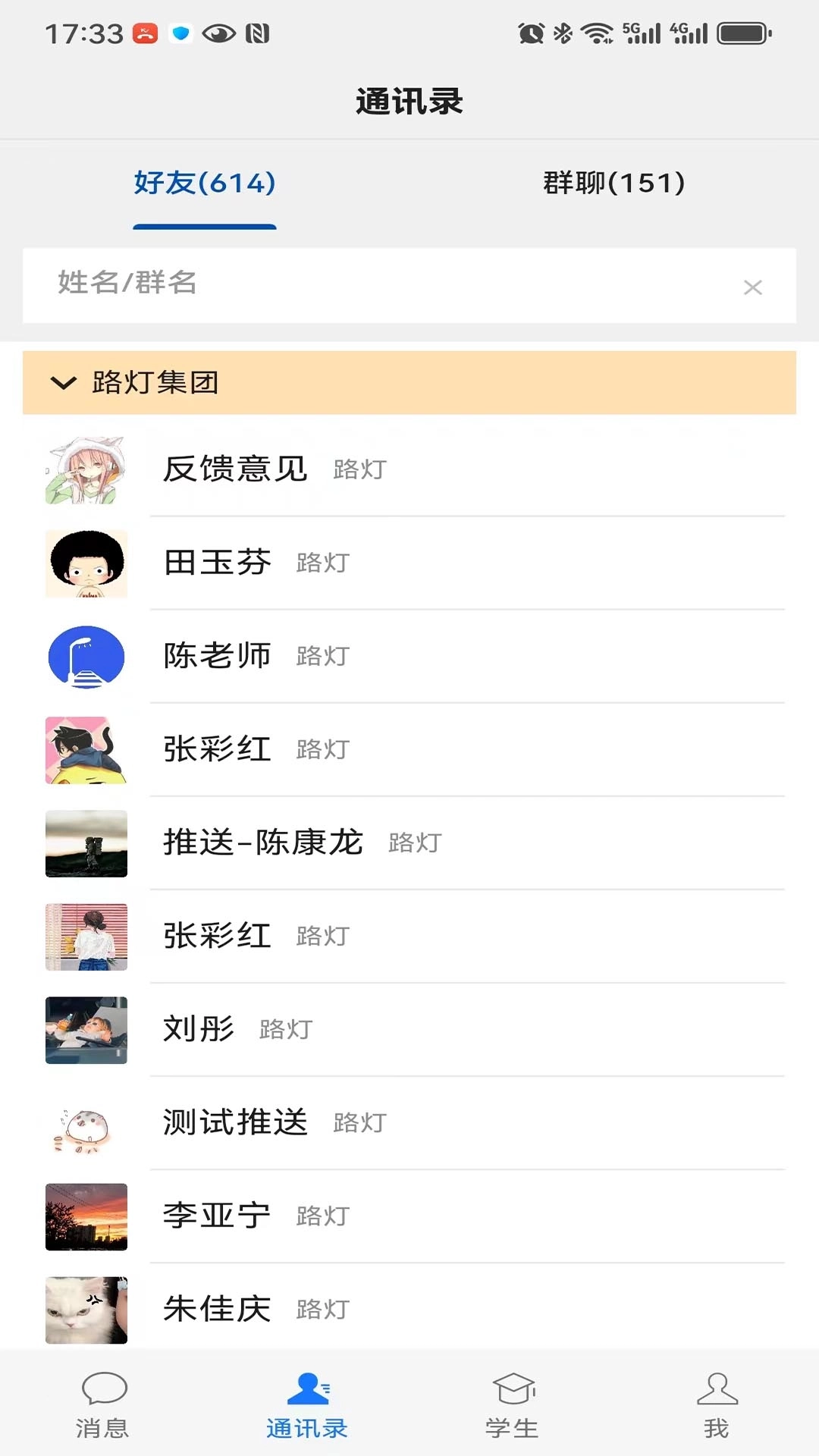
Task: Open contact 李亚宁
Action: click(x=217, y=1216)
